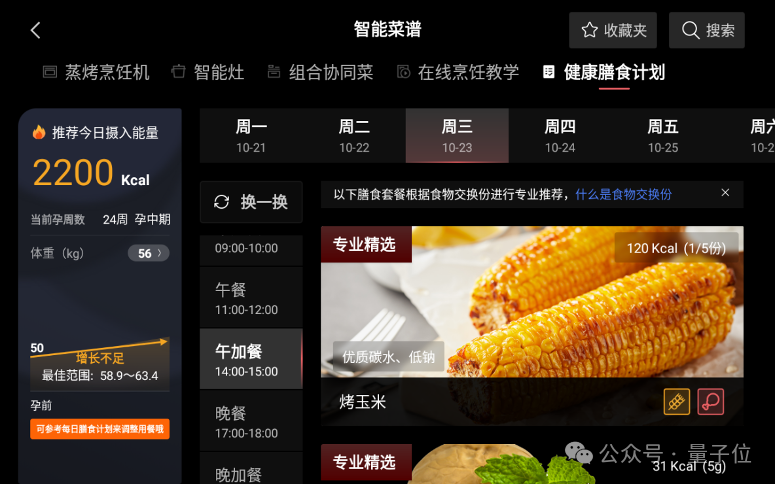Open the 搜索 search button
776x484 pixels.
point(707,30)
